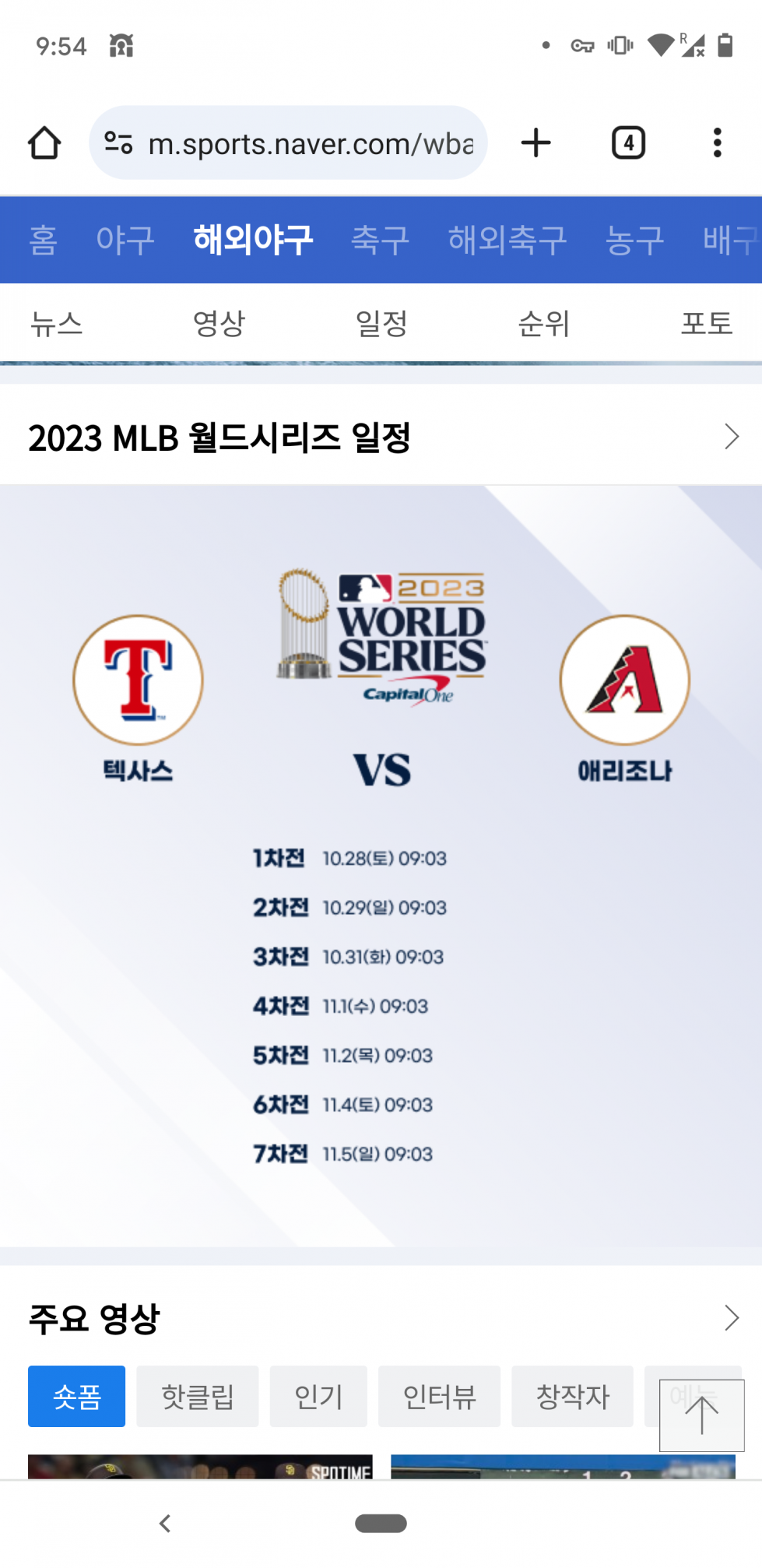This screenshot has width=762, height=1568.
Task: Filter videos by 인터뷰
Action: [x=439, y=1396]
